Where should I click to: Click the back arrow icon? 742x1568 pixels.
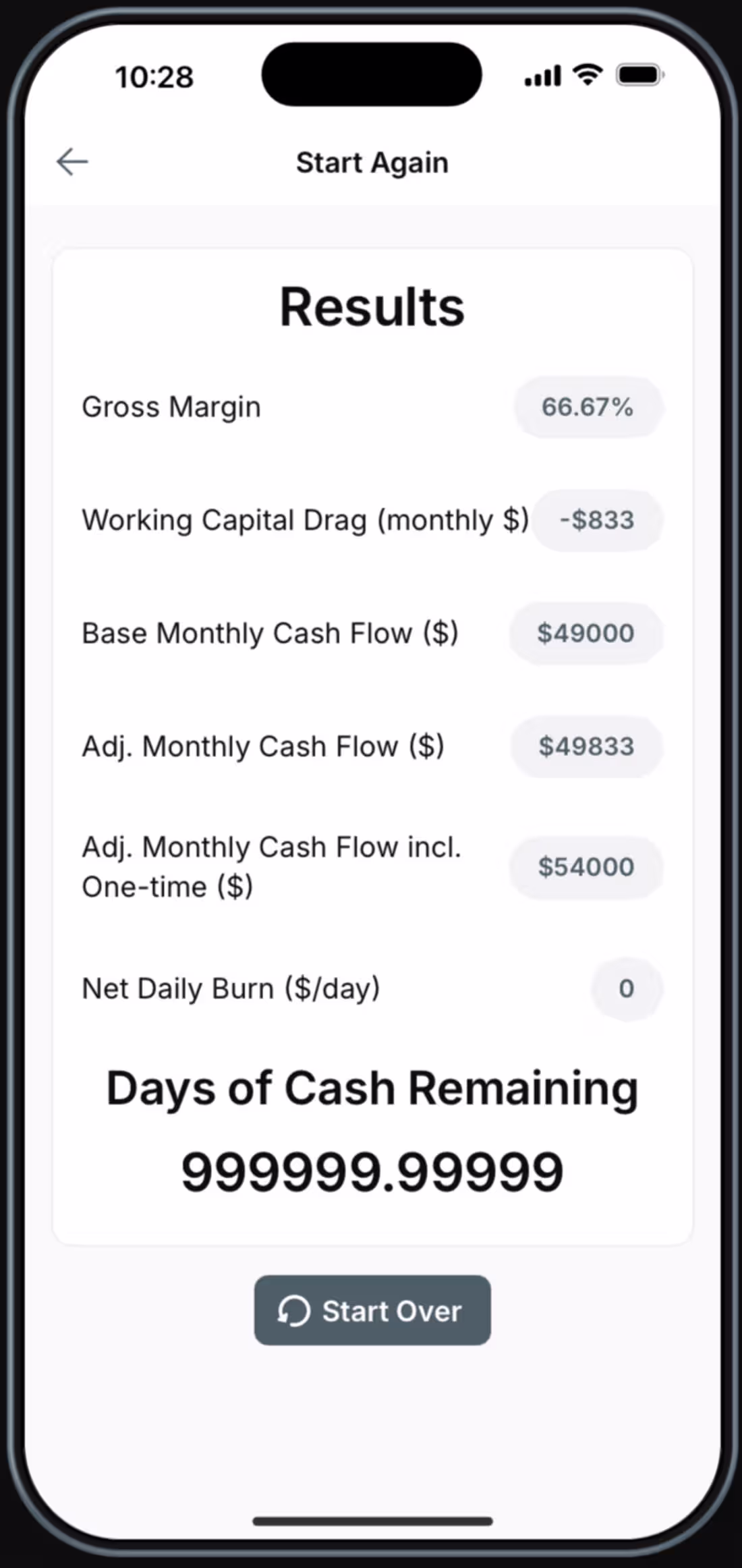tap(72, 162)
